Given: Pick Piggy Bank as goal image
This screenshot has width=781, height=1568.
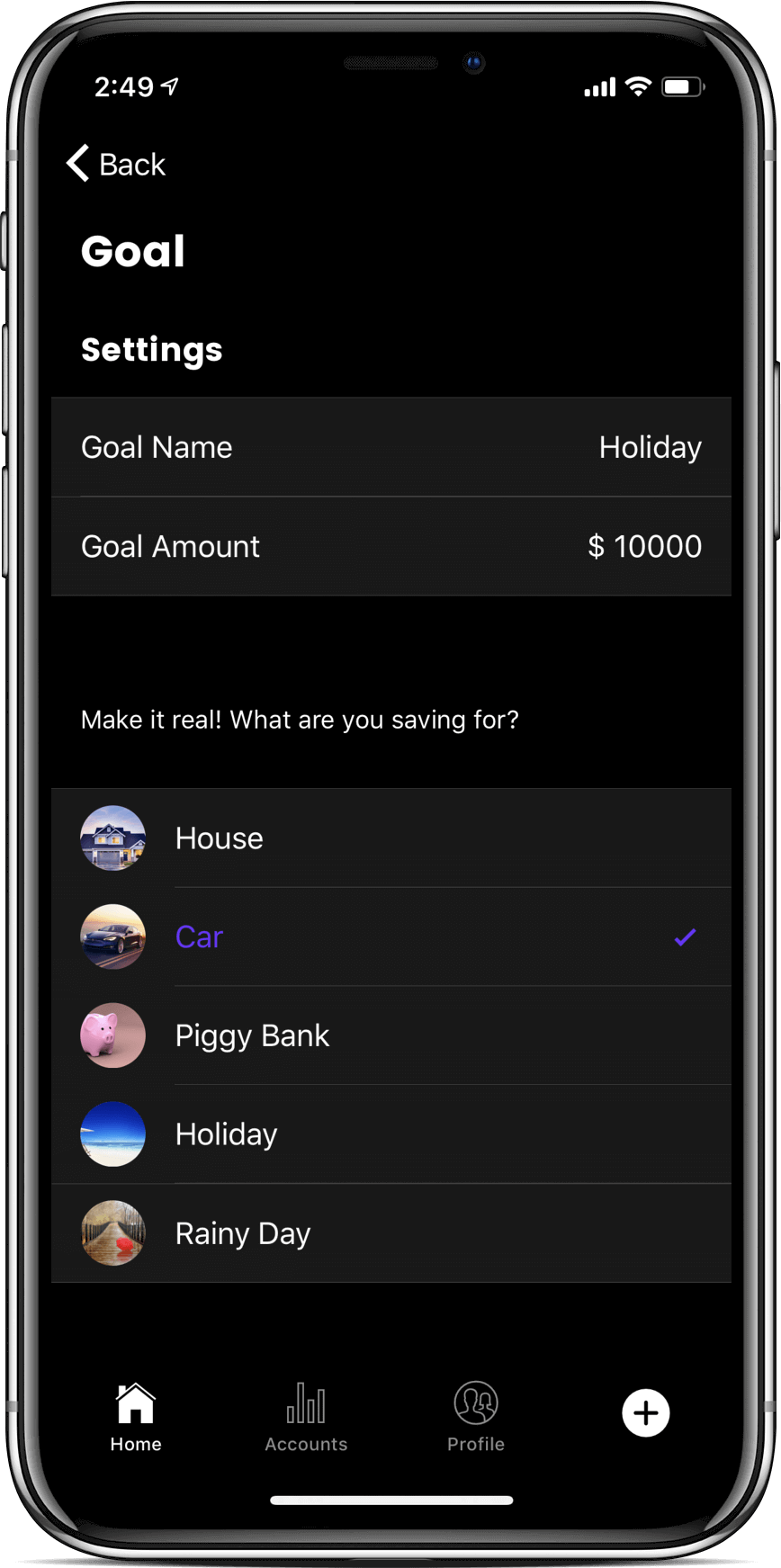Looking at the screenshot, I should point(390,1035).
